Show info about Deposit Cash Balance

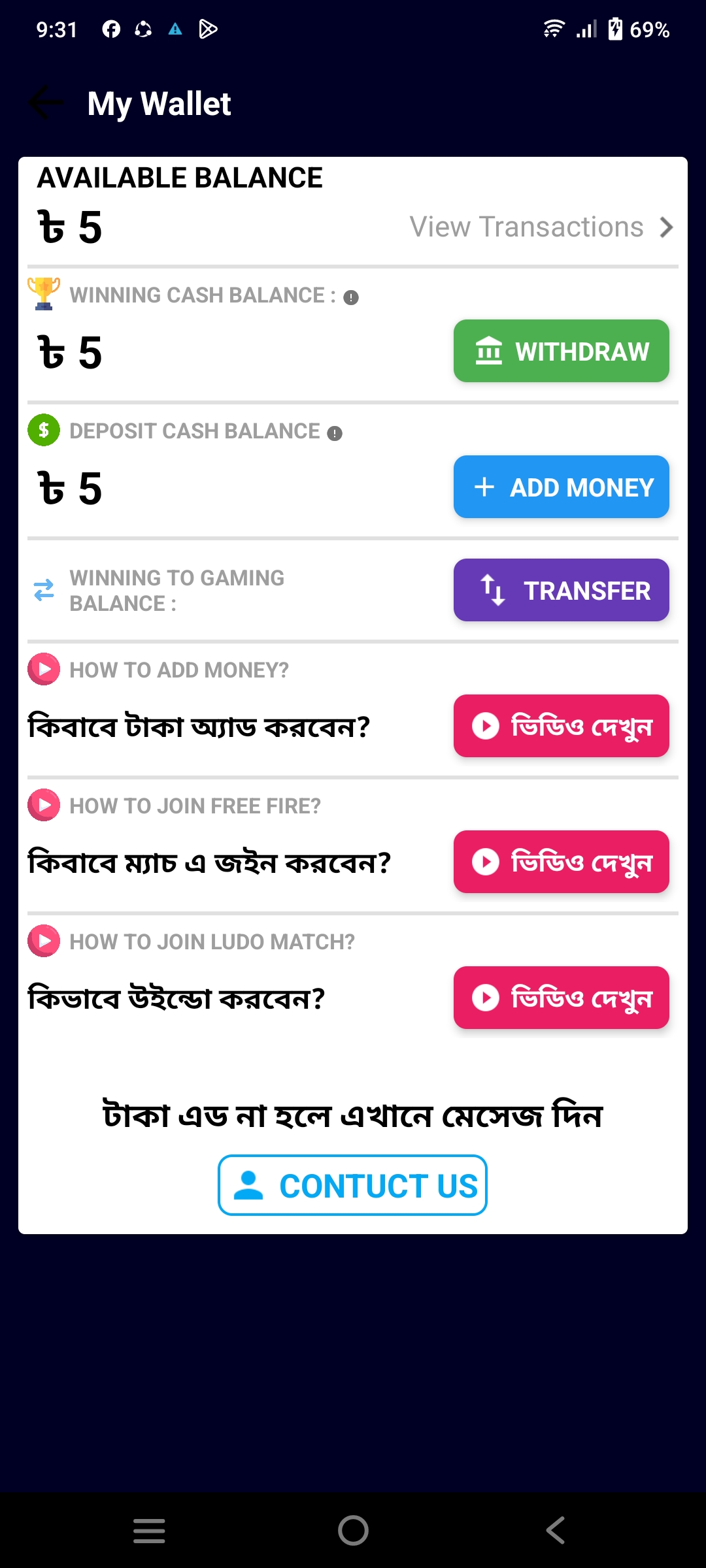click(335, 434)
